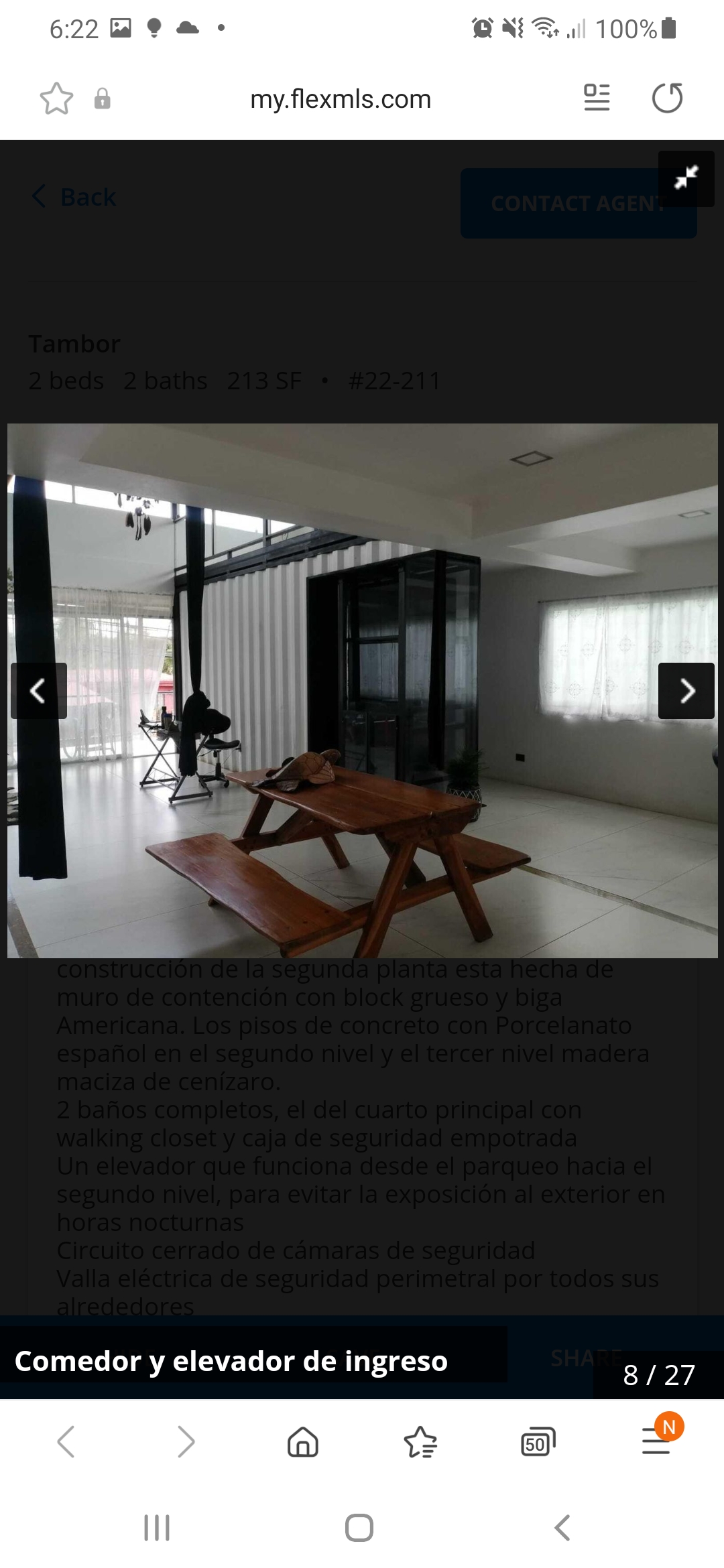The image size is (724, 1568).
Task: Go back in browser history
Action: tap(66, 1441)
